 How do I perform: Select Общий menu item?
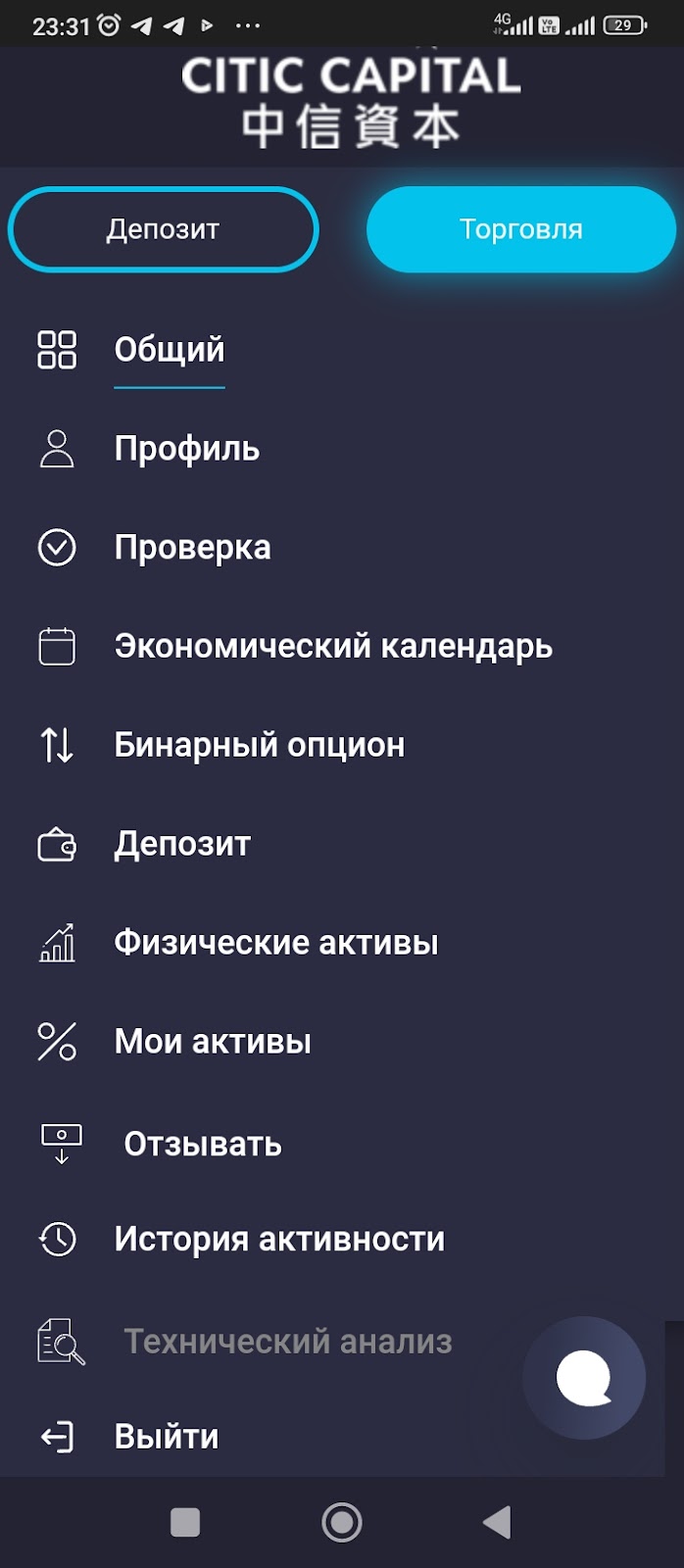pyautogui.click(x=169, y=350)
